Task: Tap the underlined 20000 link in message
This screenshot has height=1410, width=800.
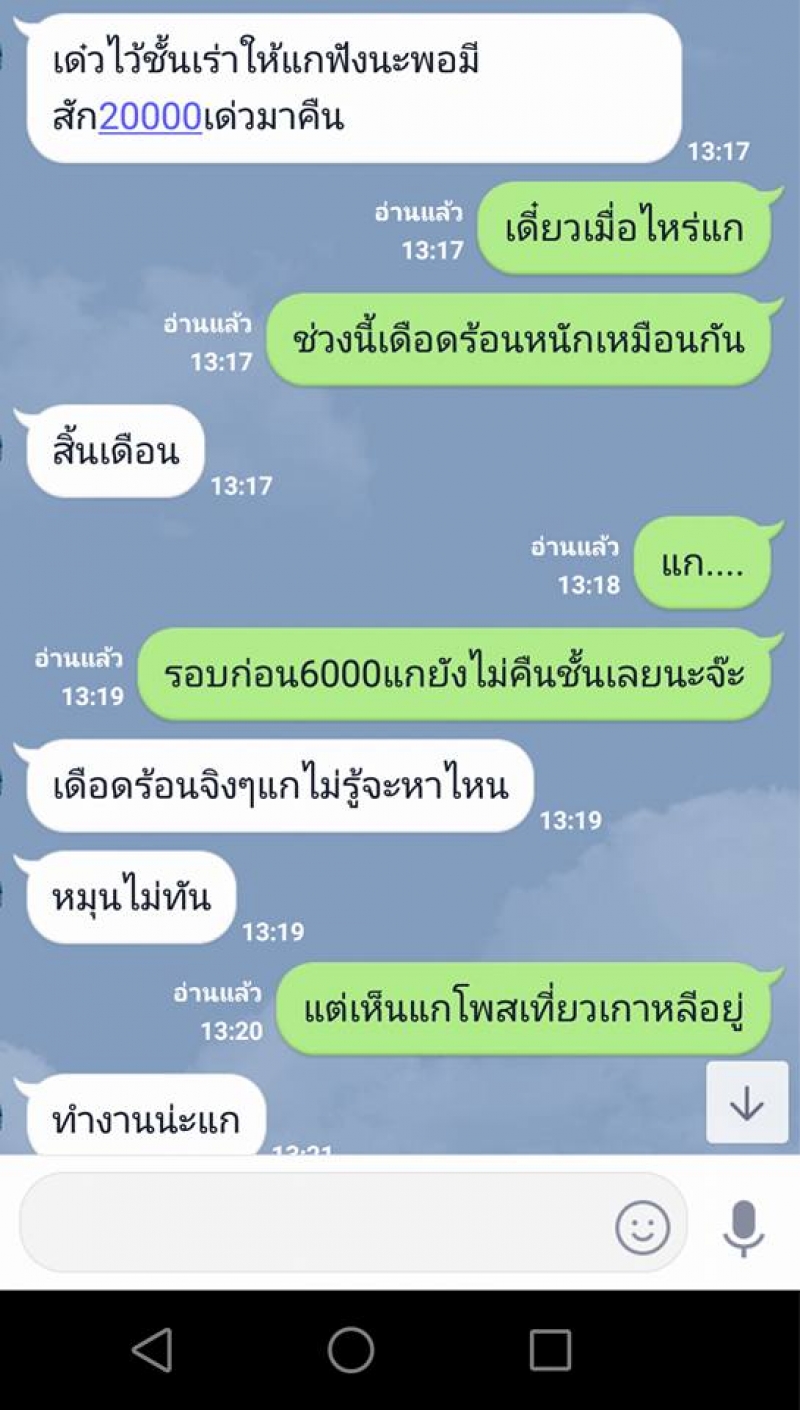Action: pos(151,118)
